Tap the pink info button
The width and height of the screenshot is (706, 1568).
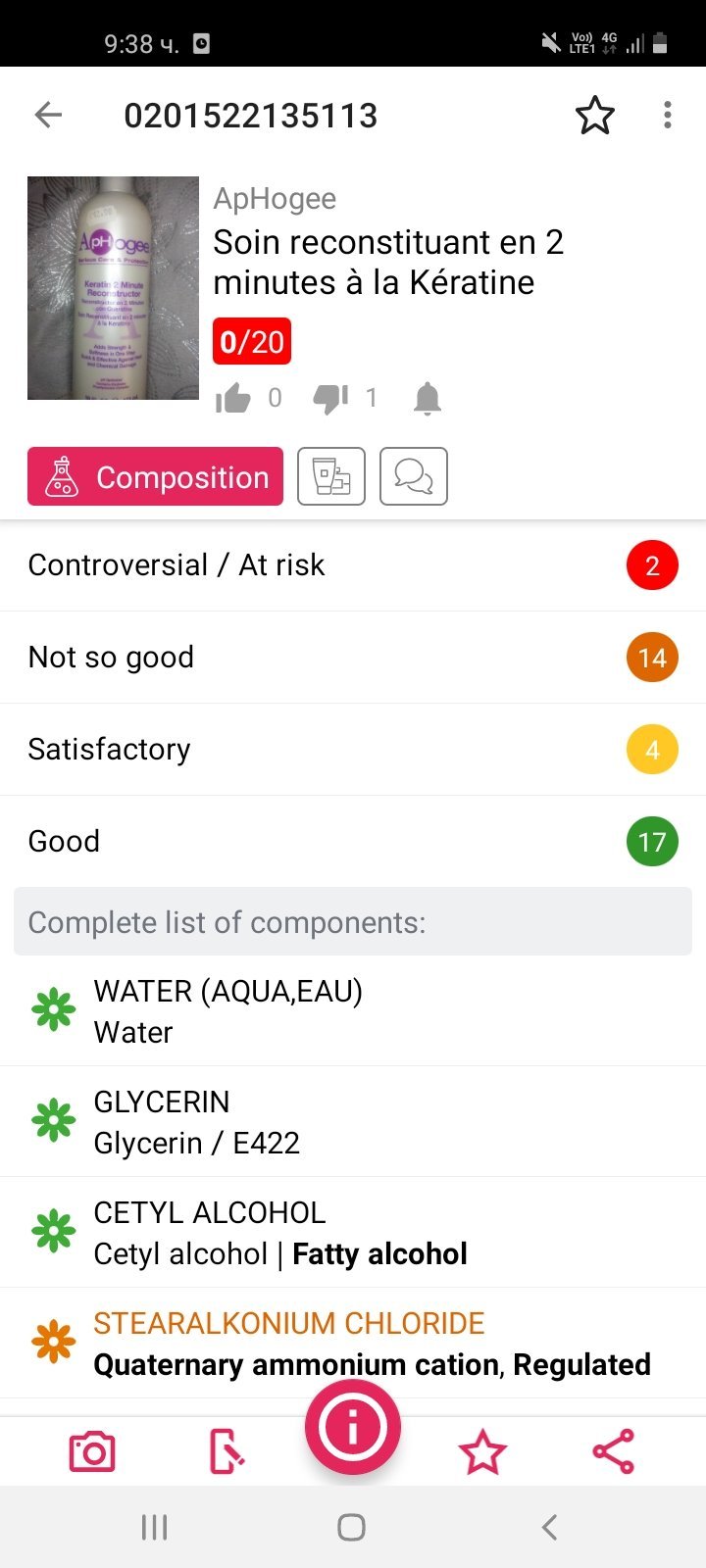(x=353, y=1427)
